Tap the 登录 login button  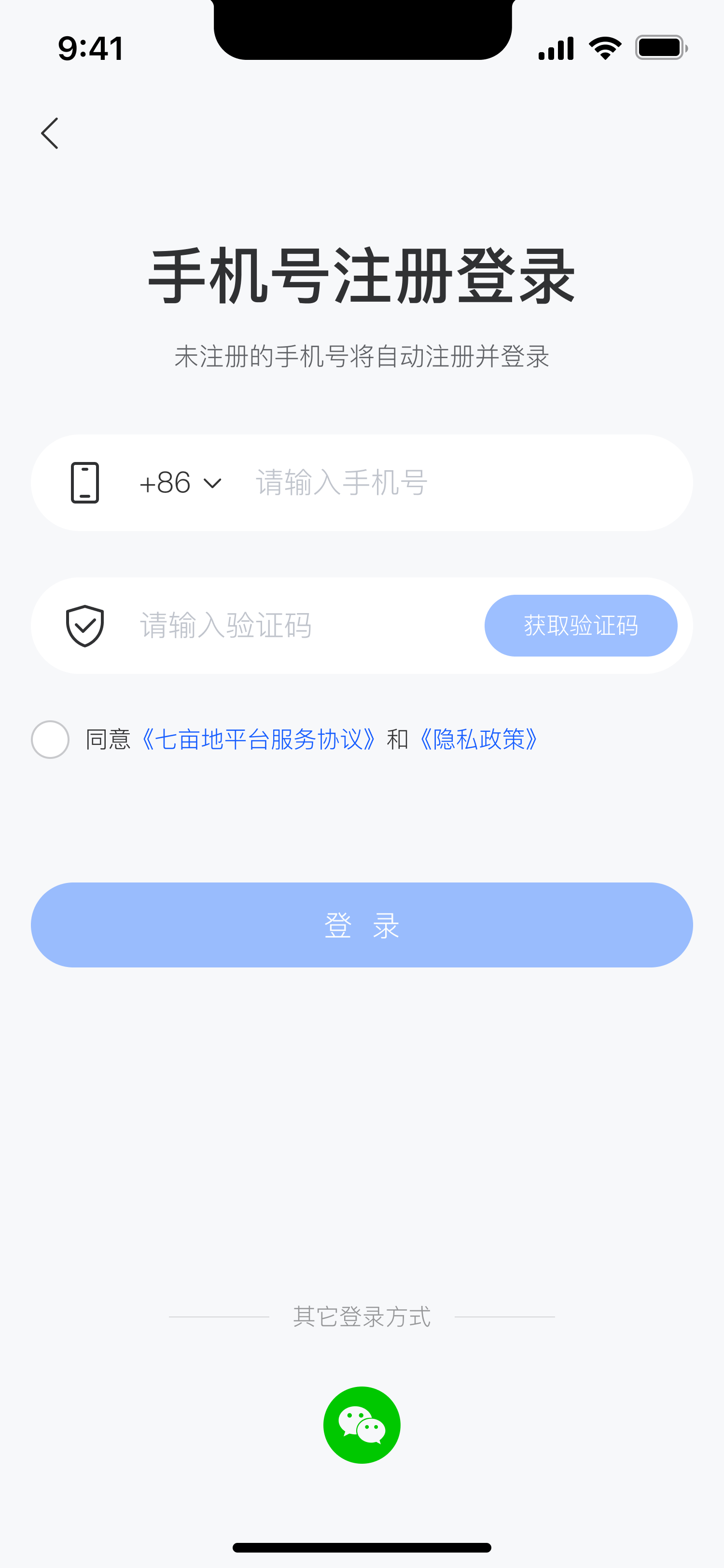tap(362, 925)
